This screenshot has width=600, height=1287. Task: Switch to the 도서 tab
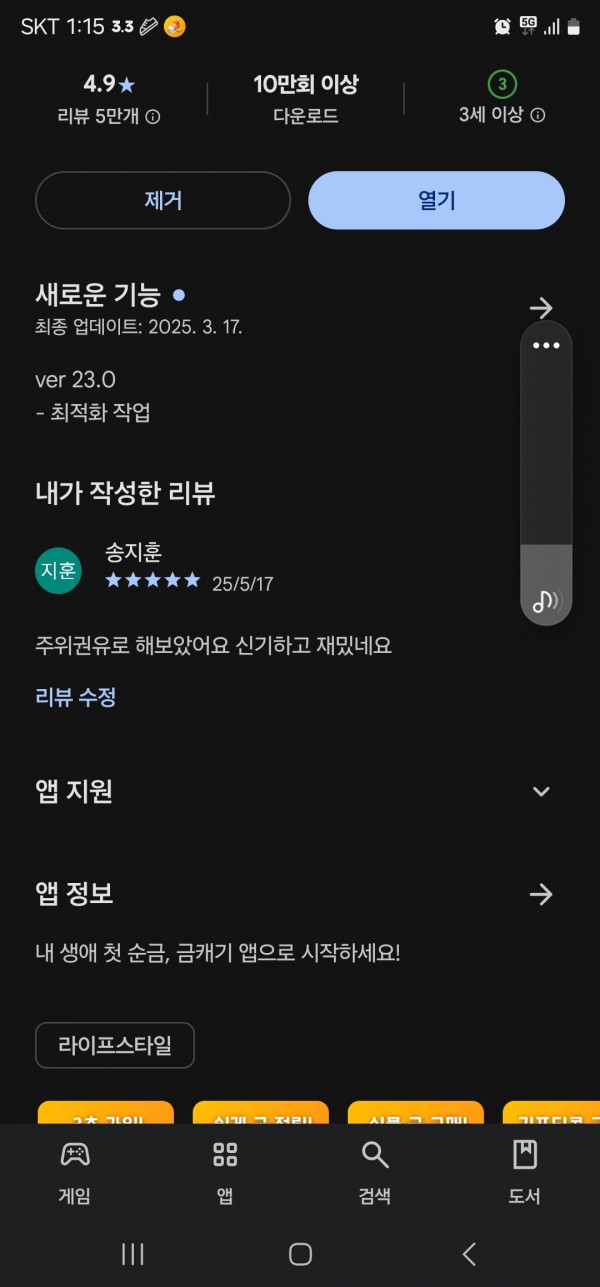(x=525, y=1172)
